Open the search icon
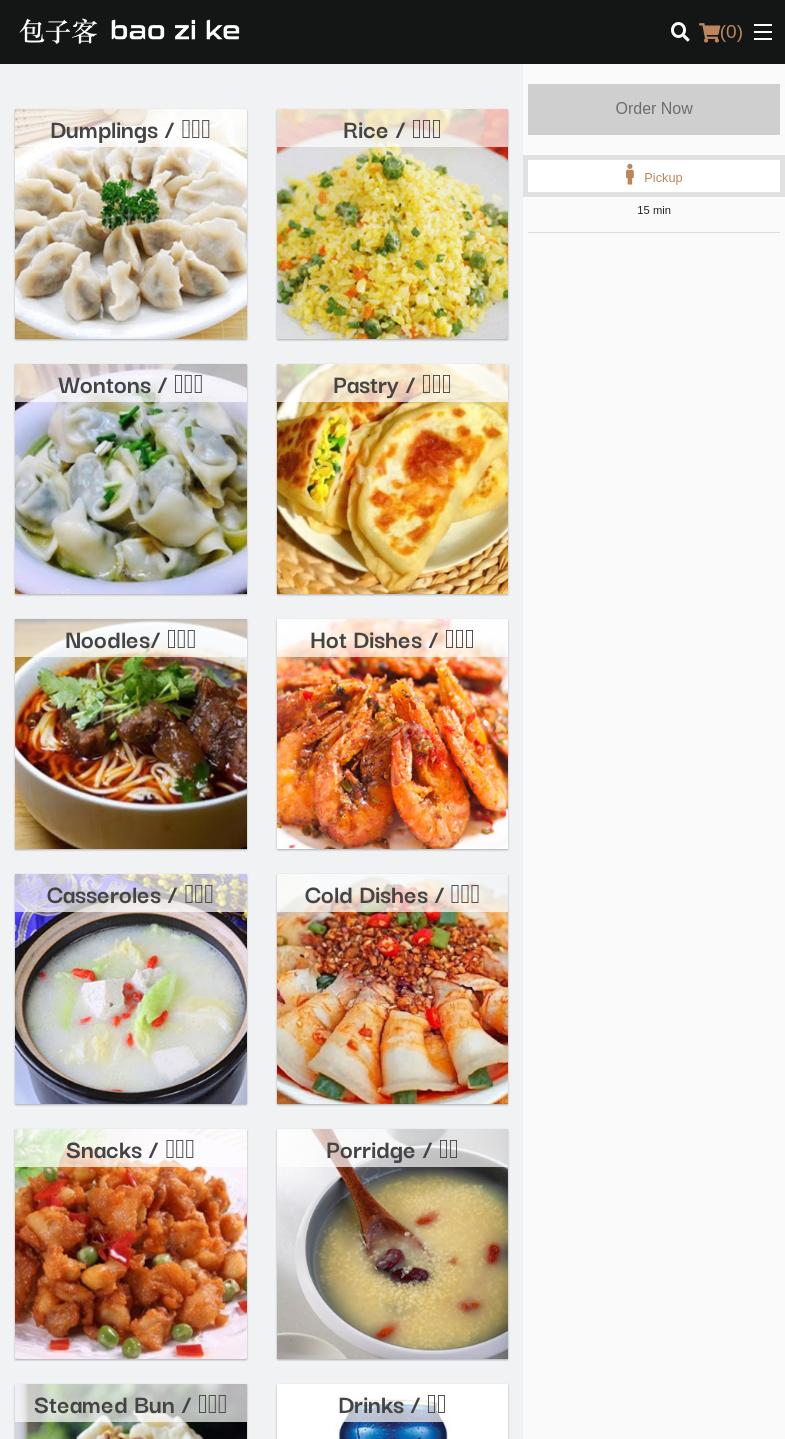The height and width of the screenshot is (1439, 785). click(680, 32)
